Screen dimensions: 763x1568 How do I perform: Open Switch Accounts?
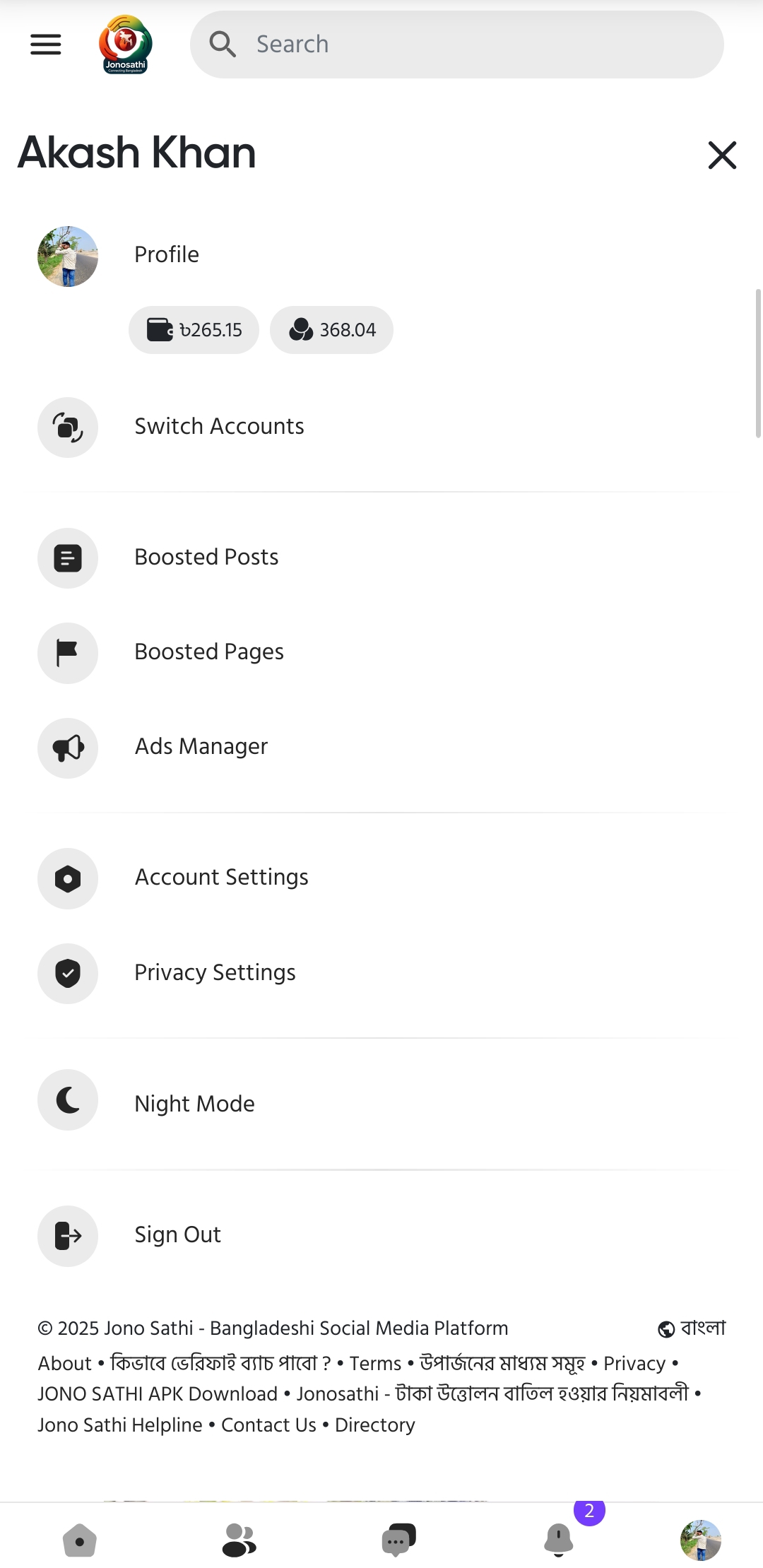click(x=381, y=427)
